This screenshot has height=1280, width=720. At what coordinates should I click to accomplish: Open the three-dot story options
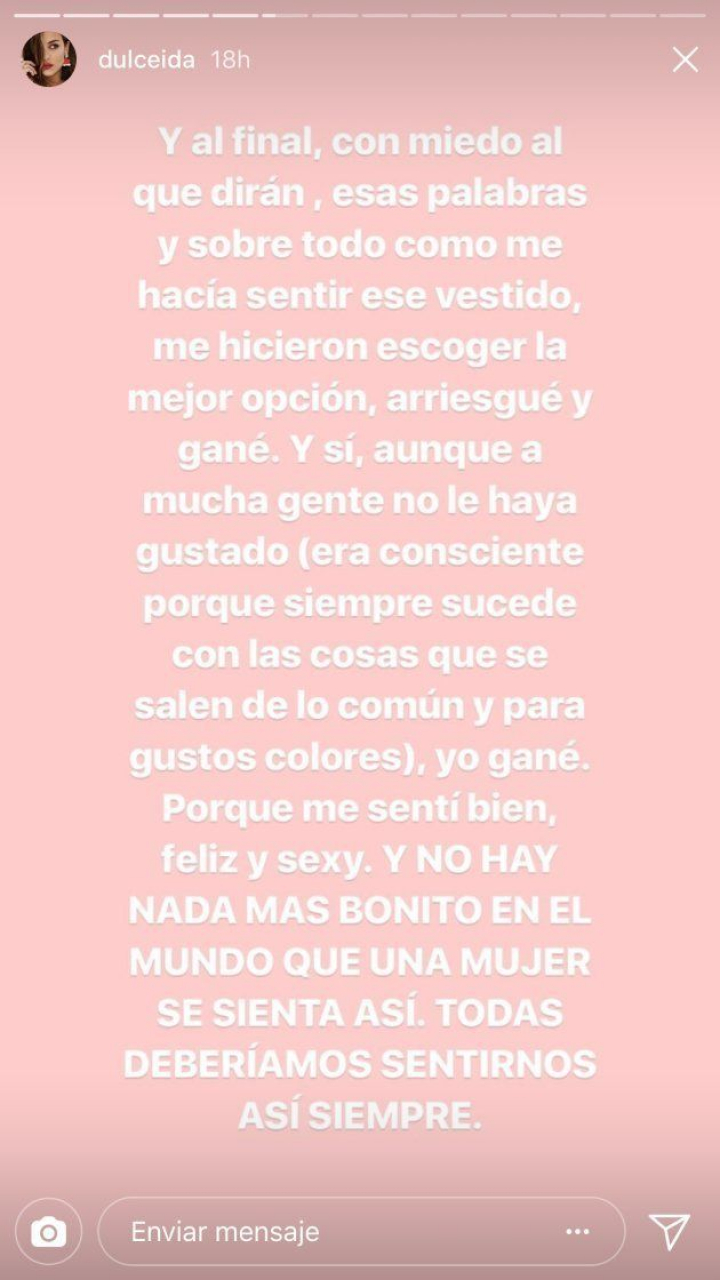(578, 1232)
